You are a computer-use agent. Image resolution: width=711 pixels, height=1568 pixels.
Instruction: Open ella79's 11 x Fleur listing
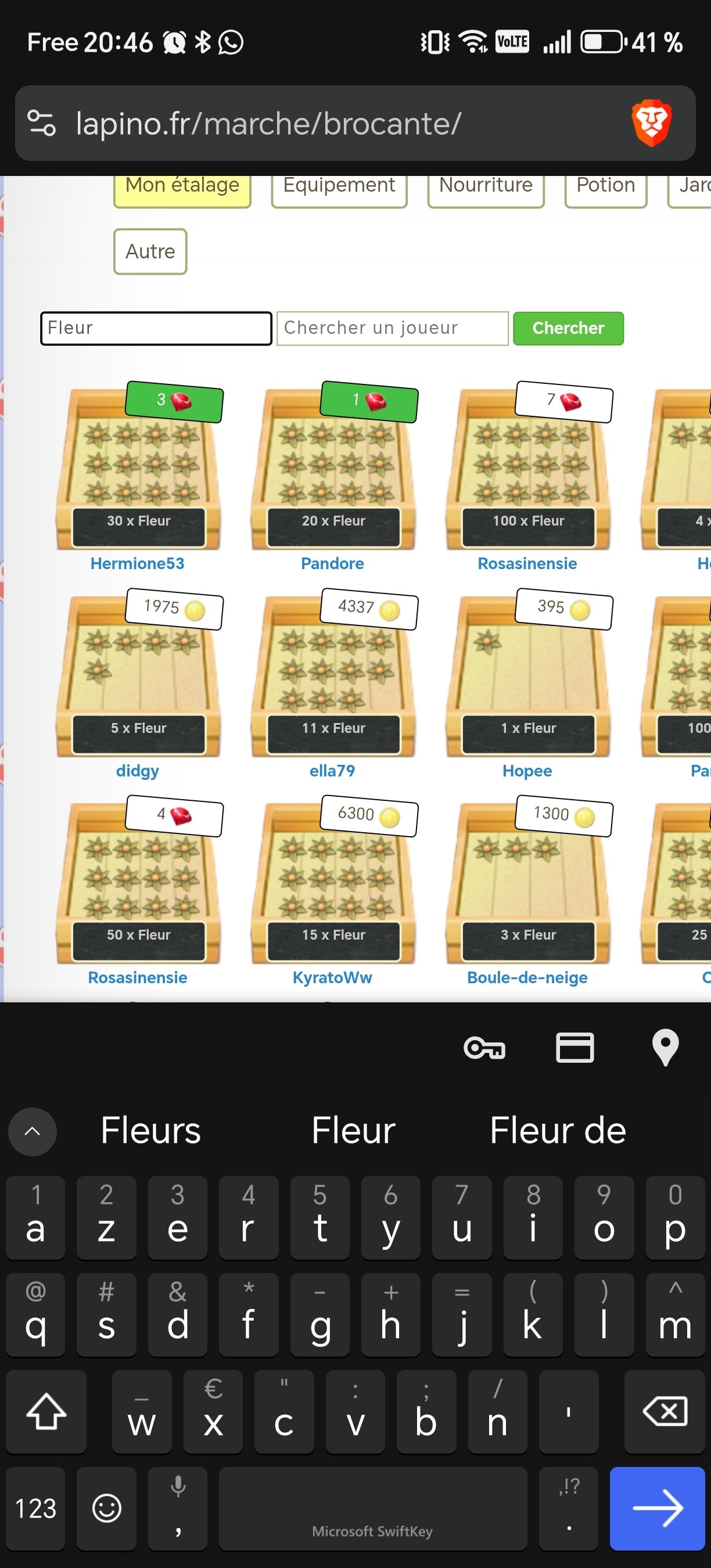333,675
